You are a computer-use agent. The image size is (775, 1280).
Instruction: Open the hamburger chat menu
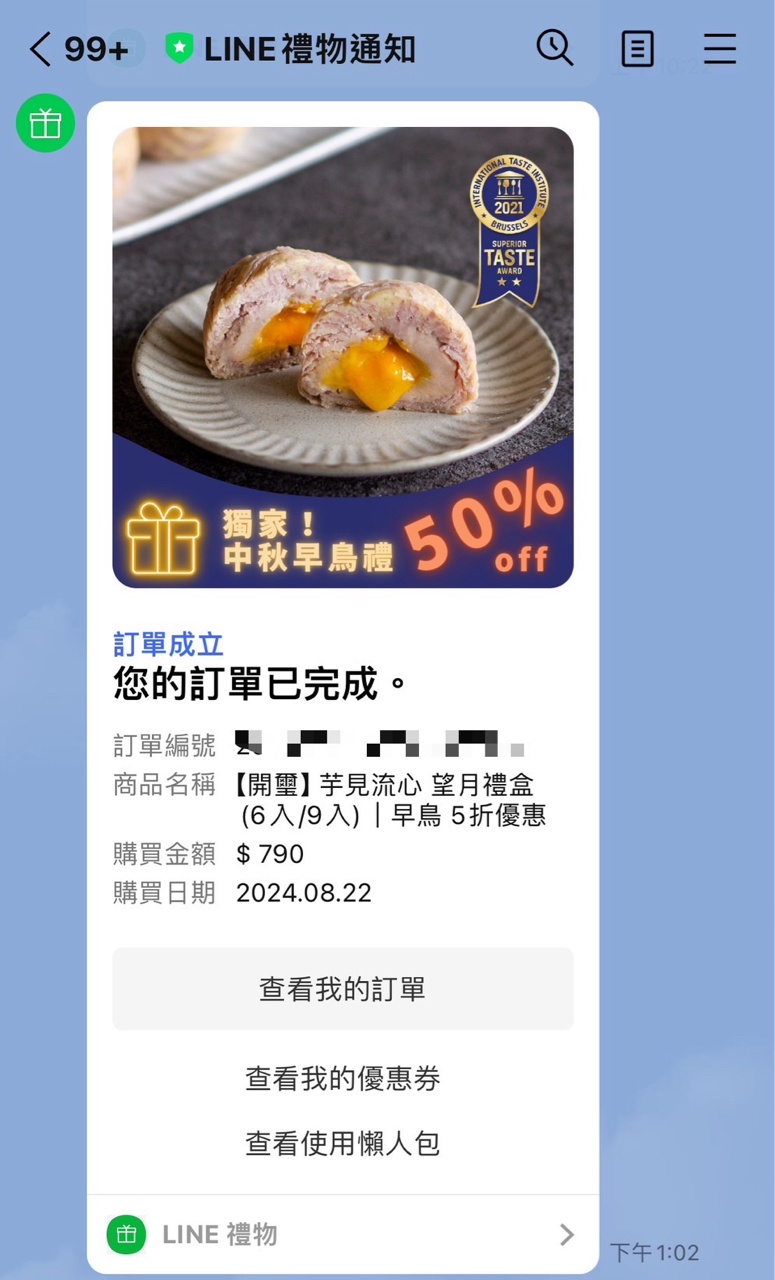coord(719,48)
